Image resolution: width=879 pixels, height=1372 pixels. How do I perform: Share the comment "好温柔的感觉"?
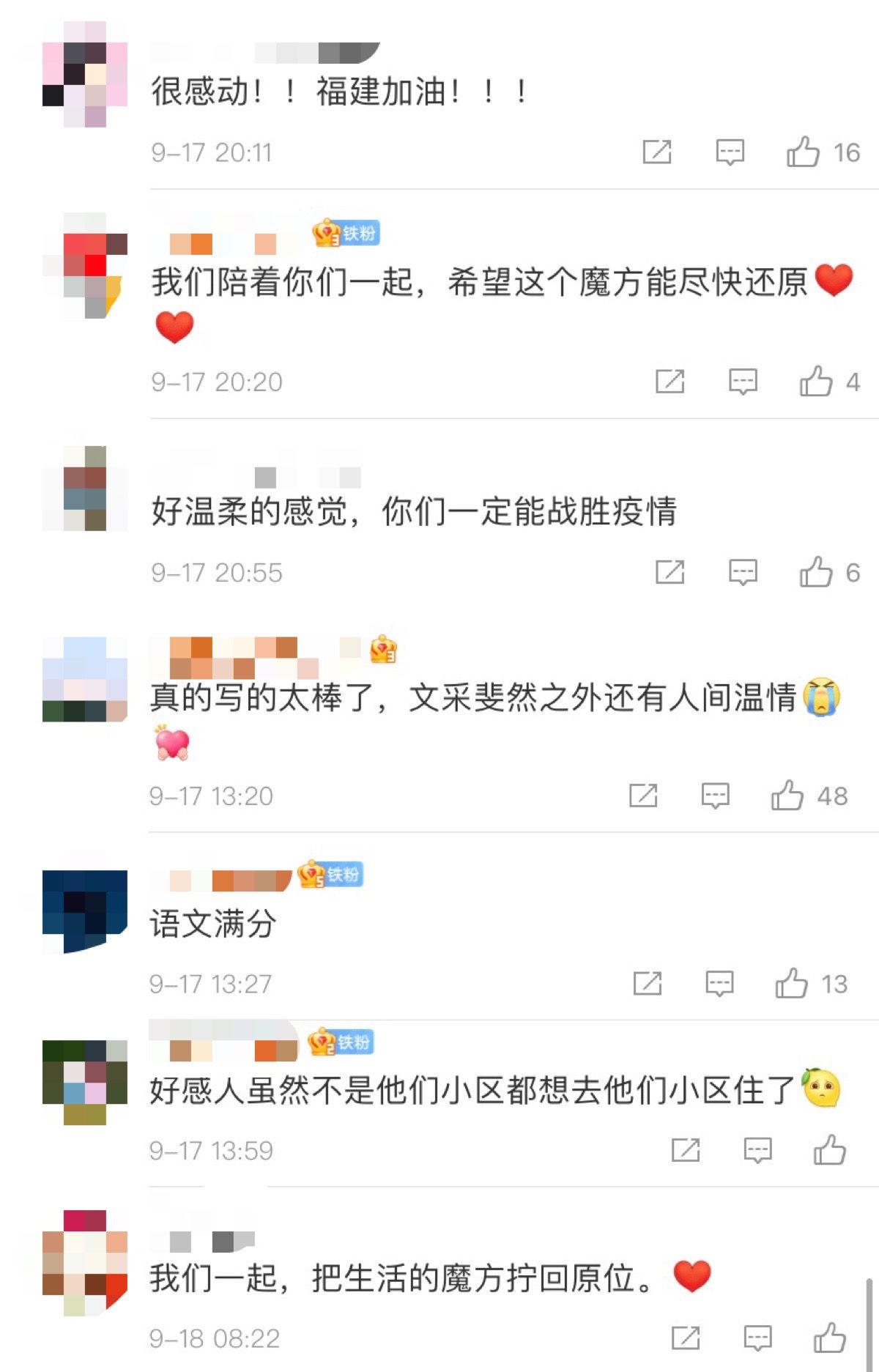[x=670, y=572]
